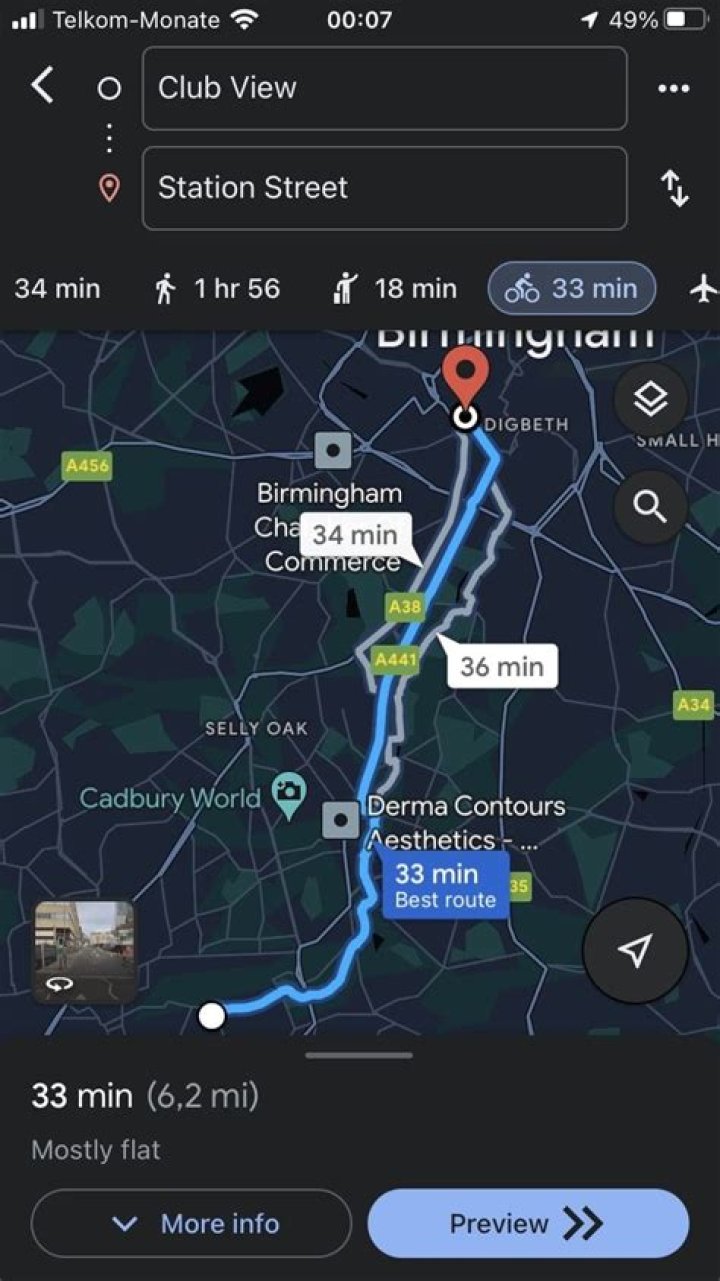Open the map layers button
720x1281 pixels.
click(x=650, y=401)
